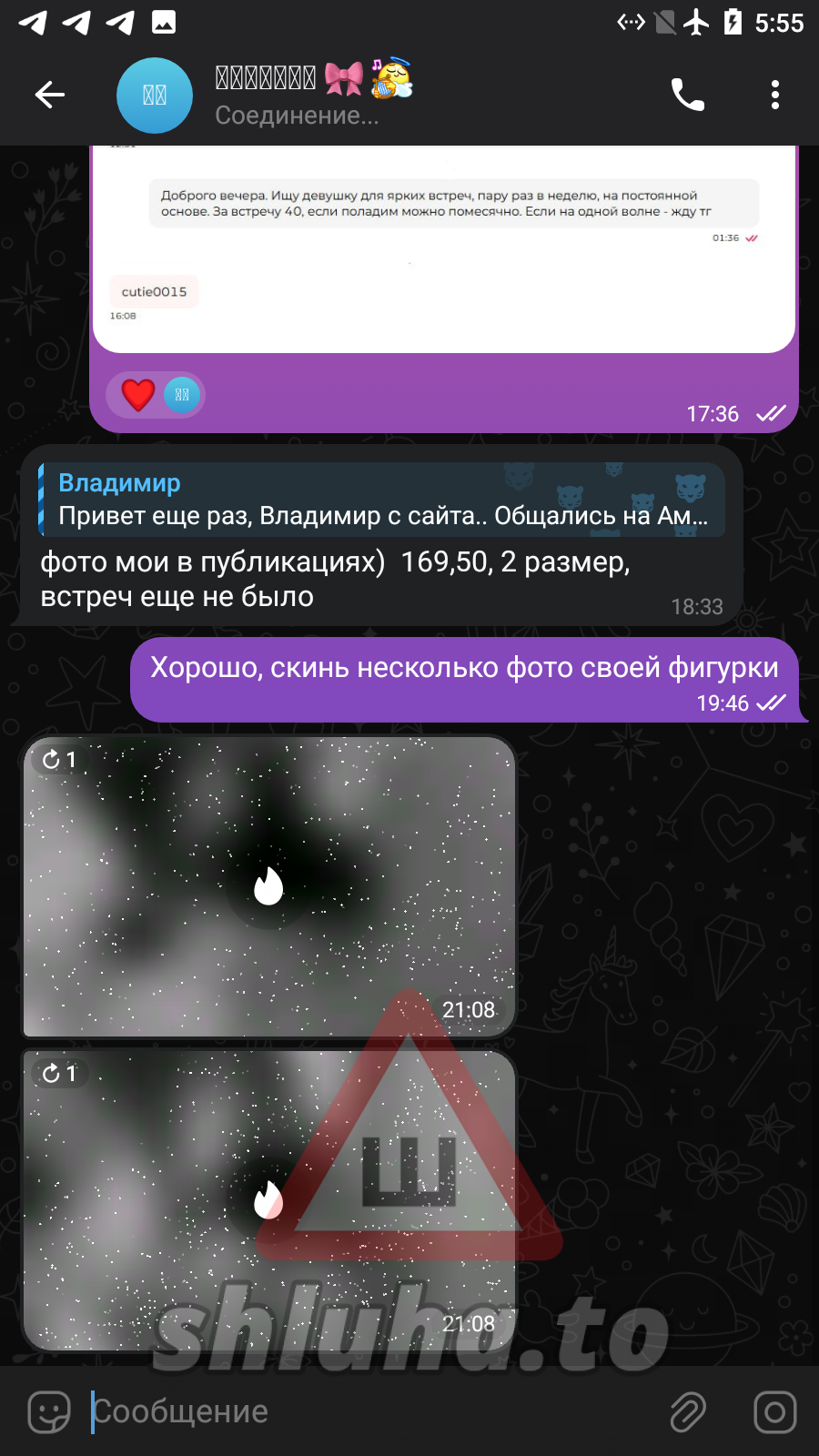Open the contact's profile avatar
This screenshot has width=819, height=1456.
(x=155, y=96)
